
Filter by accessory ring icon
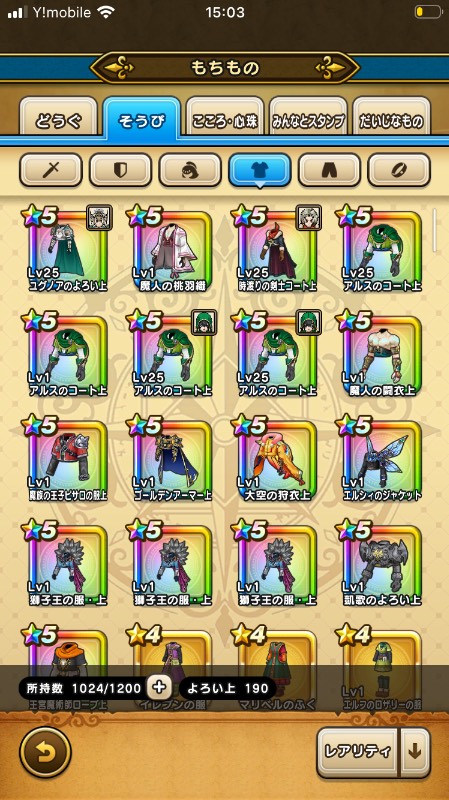[399, 170]
